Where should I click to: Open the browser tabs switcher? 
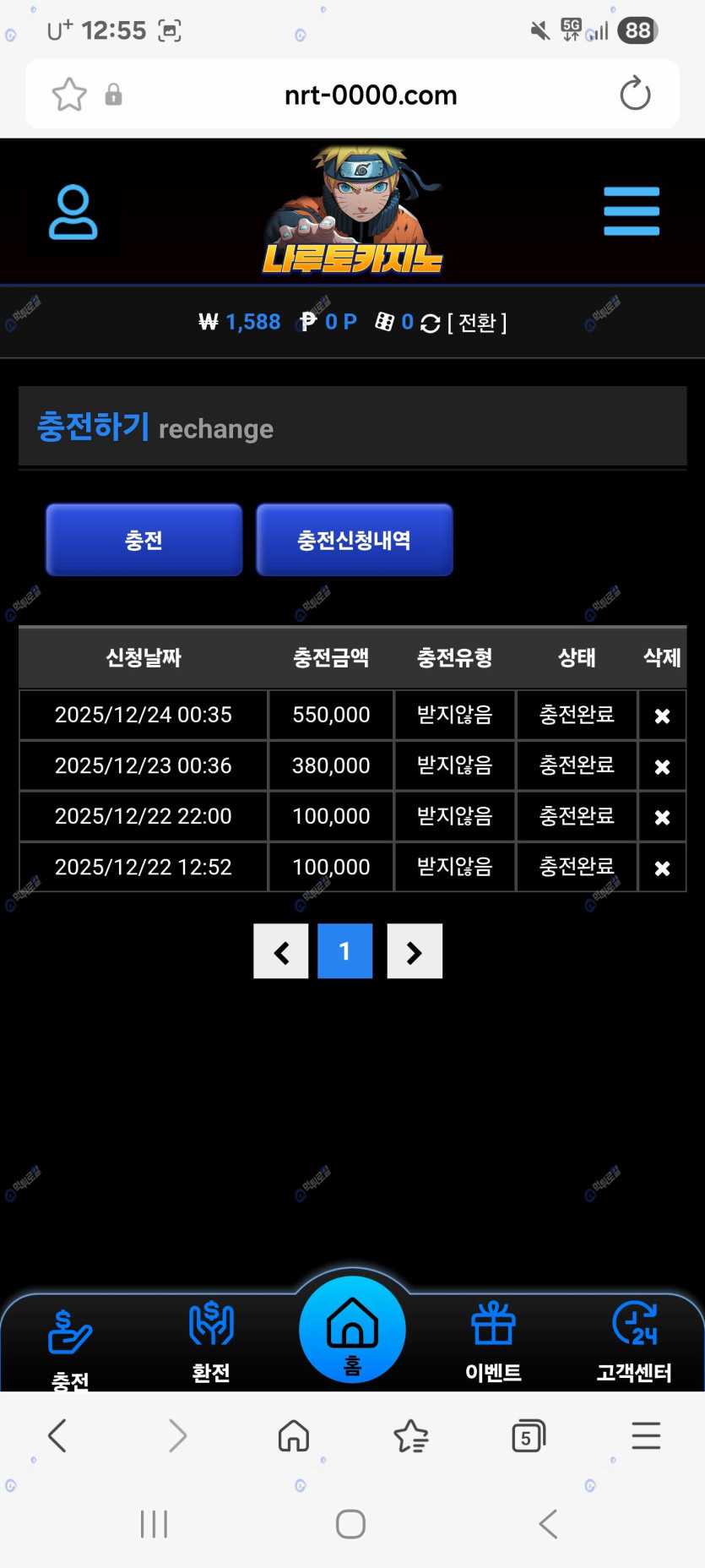(528, 1436)
